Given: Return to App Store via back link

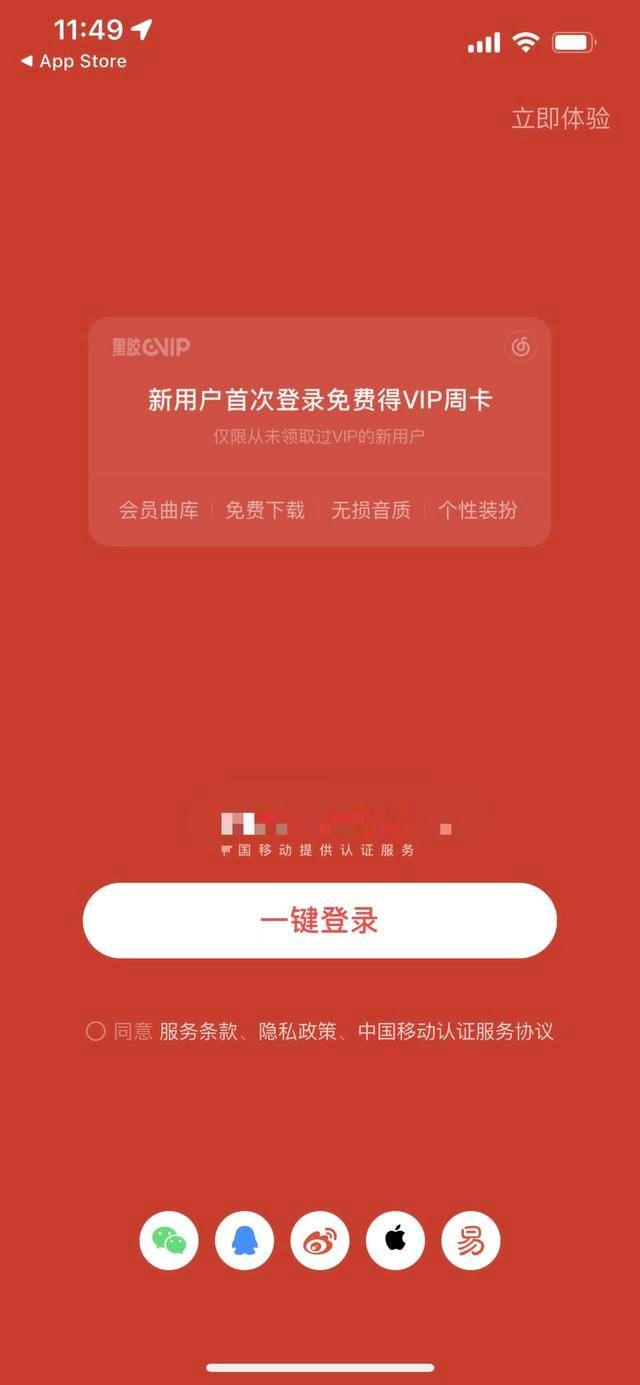Looking at the screenshot, I should click(74, 61).
